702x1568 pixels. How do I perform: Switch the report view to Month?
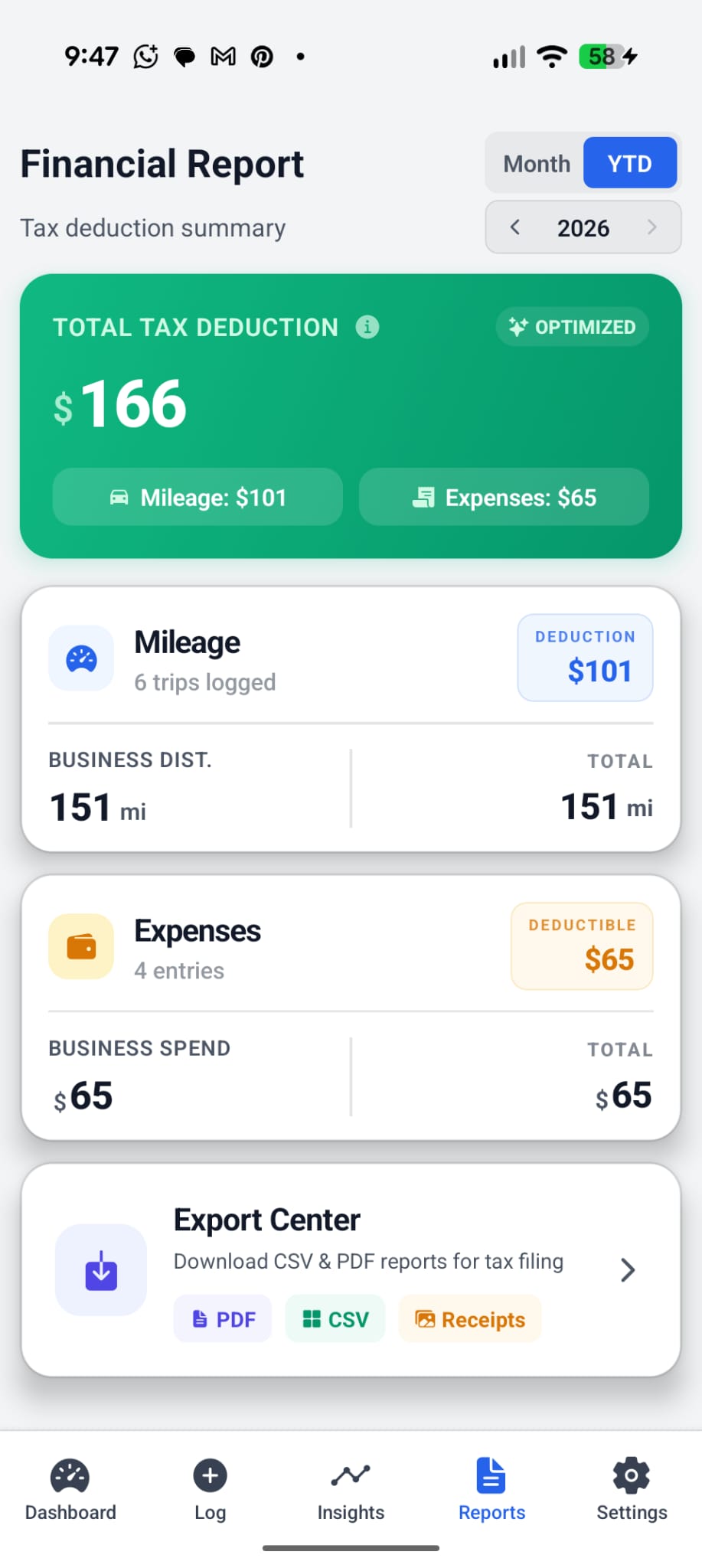coord(536,162)
